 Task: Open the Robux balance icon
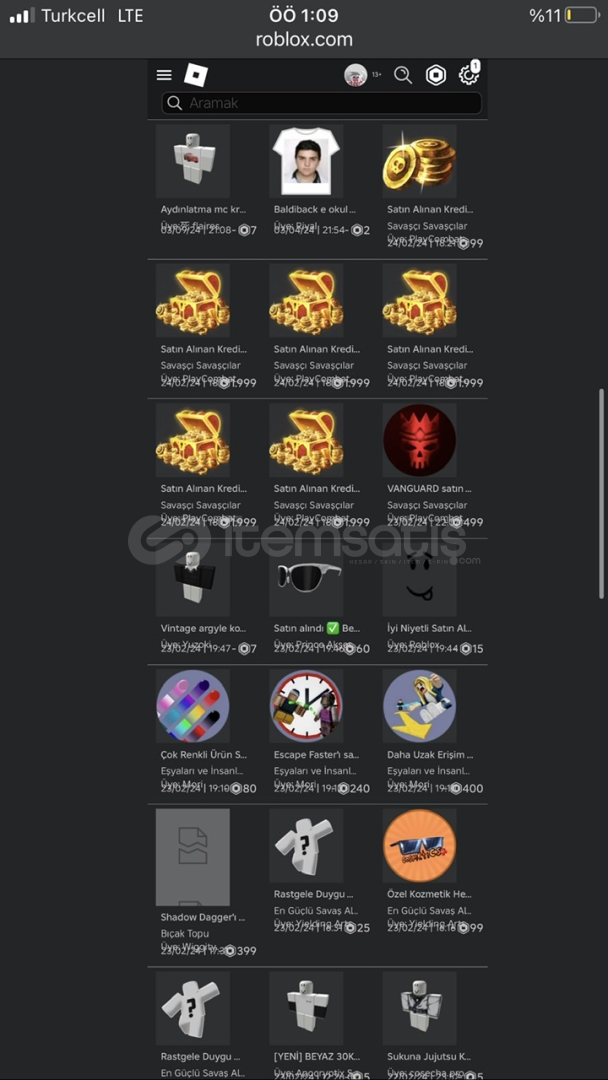coord(436,75)
